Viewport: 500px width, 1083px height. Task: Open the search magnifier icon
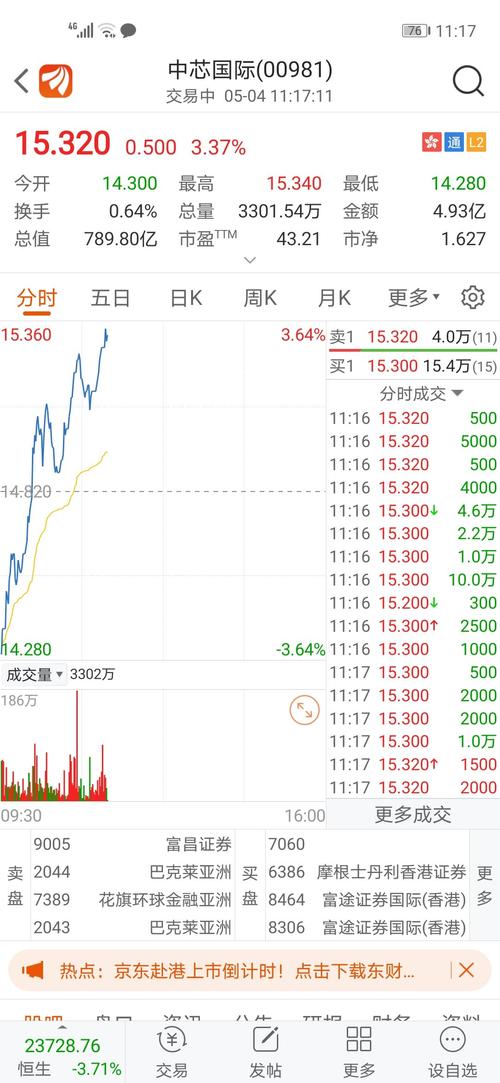(x=468, y=82)
